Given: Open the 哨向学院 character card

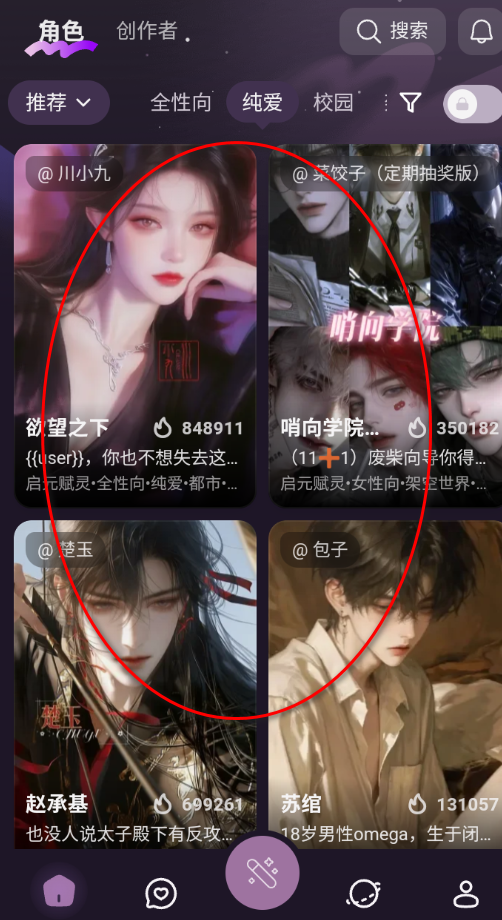Looking at the screenshot, I should click(385, 326).
